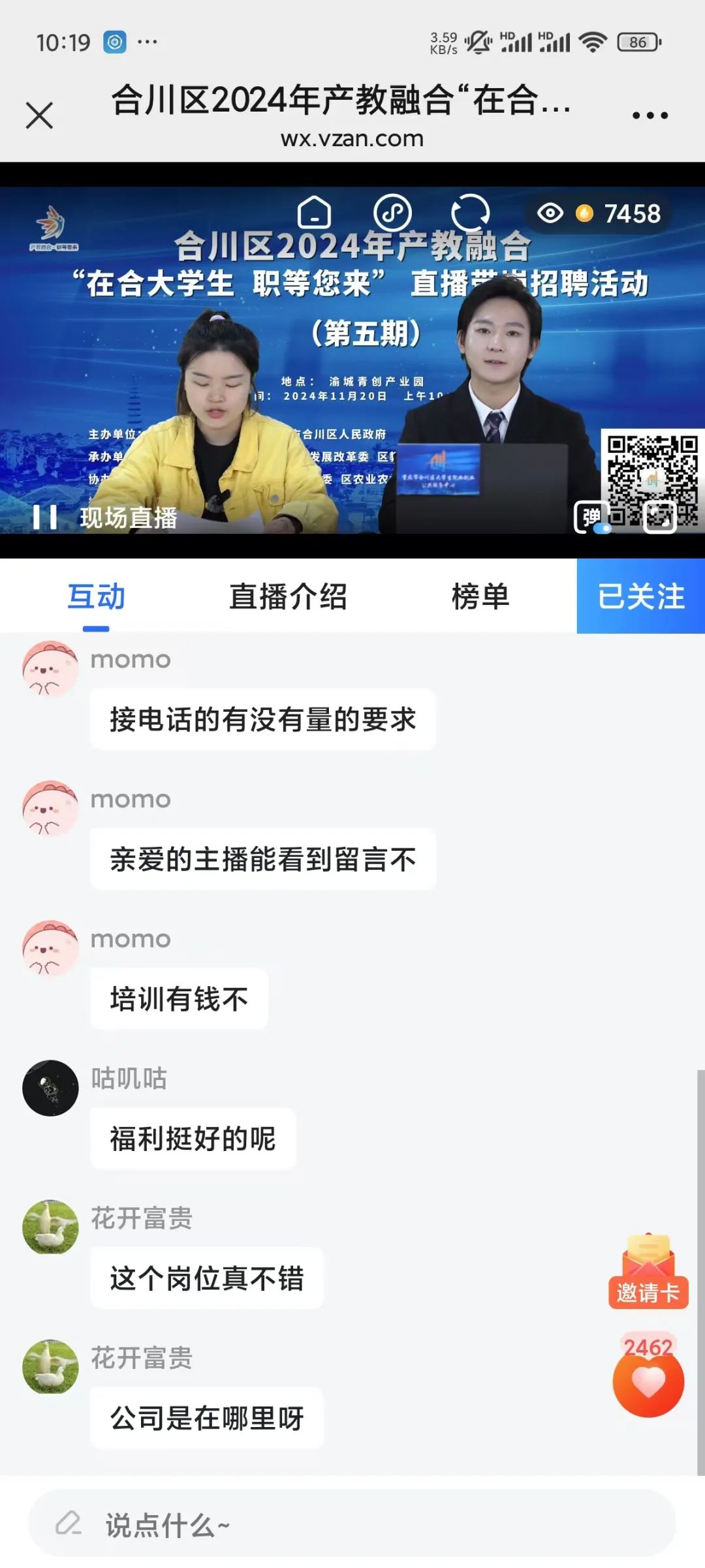
Task: Open the 榜单 ranking tab
Action: coord(480,596)
